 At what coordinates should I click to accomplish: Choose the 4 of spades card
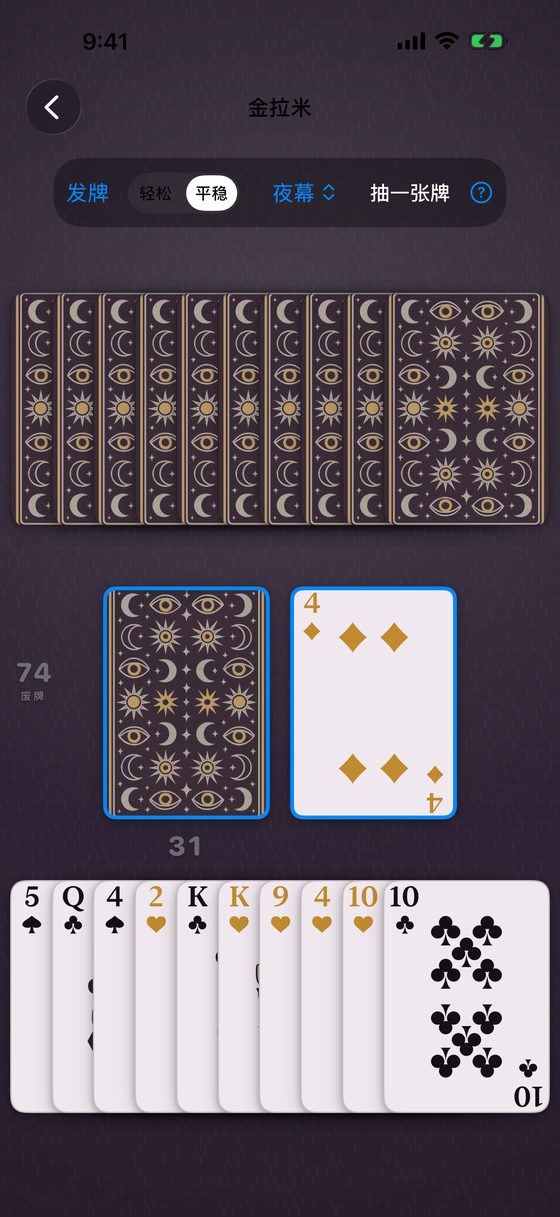pyautogui.click(x=115, y=996)
